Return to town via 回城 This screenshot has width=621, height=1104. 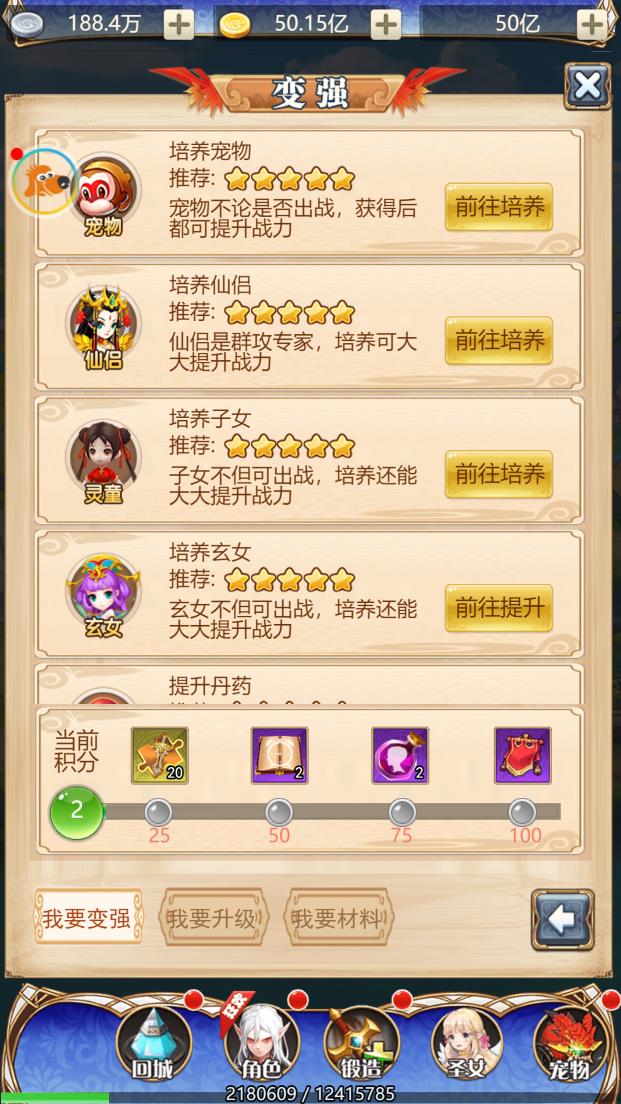coord(153,1045)
